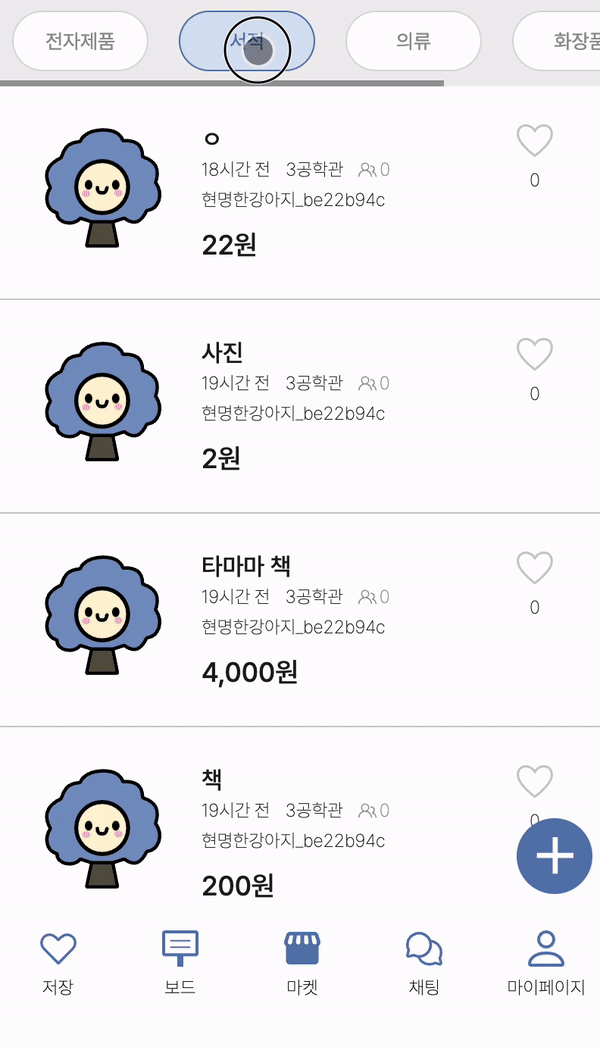
Task: Select the 전자제품 category chip
Action: pos(80,41)
